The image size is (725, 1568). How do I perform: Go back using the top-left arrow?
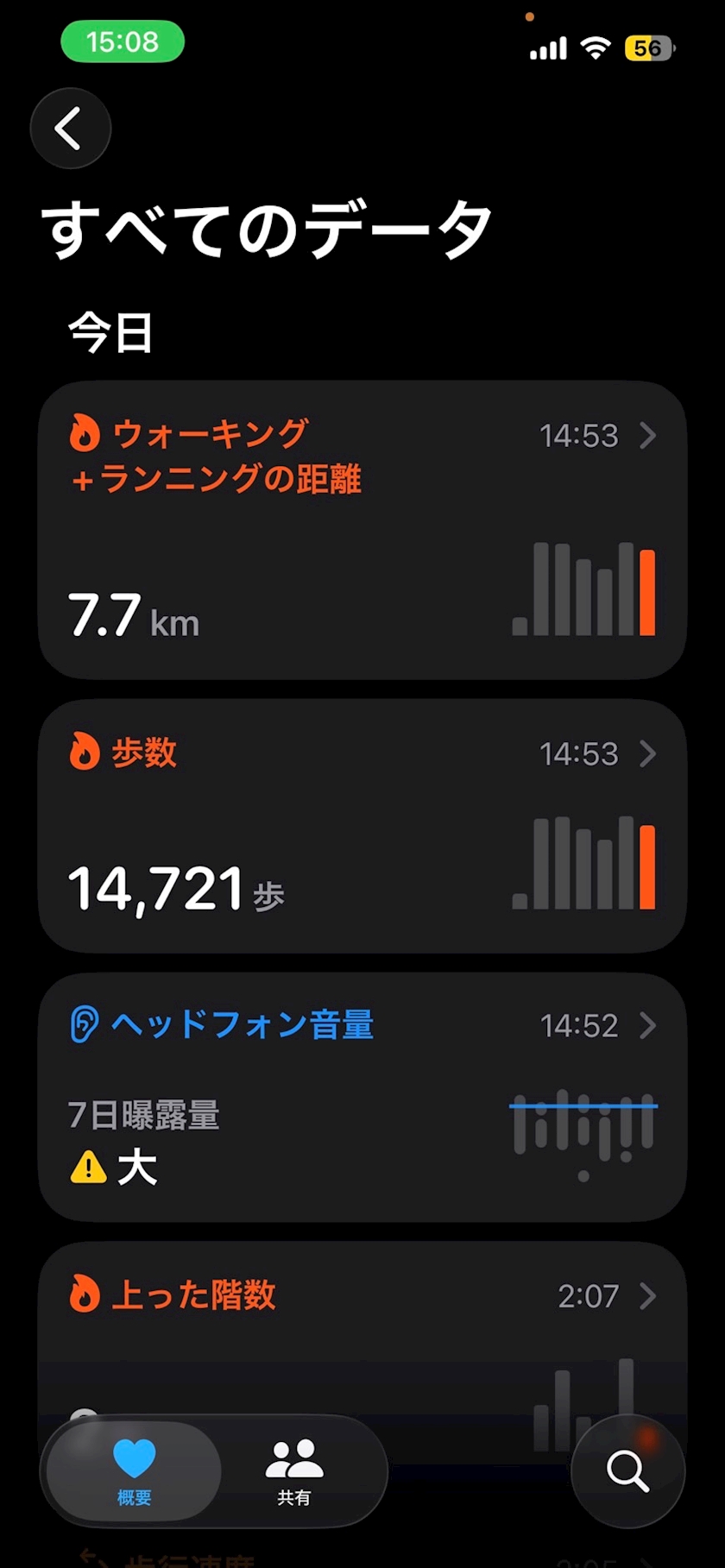point(71,129)
